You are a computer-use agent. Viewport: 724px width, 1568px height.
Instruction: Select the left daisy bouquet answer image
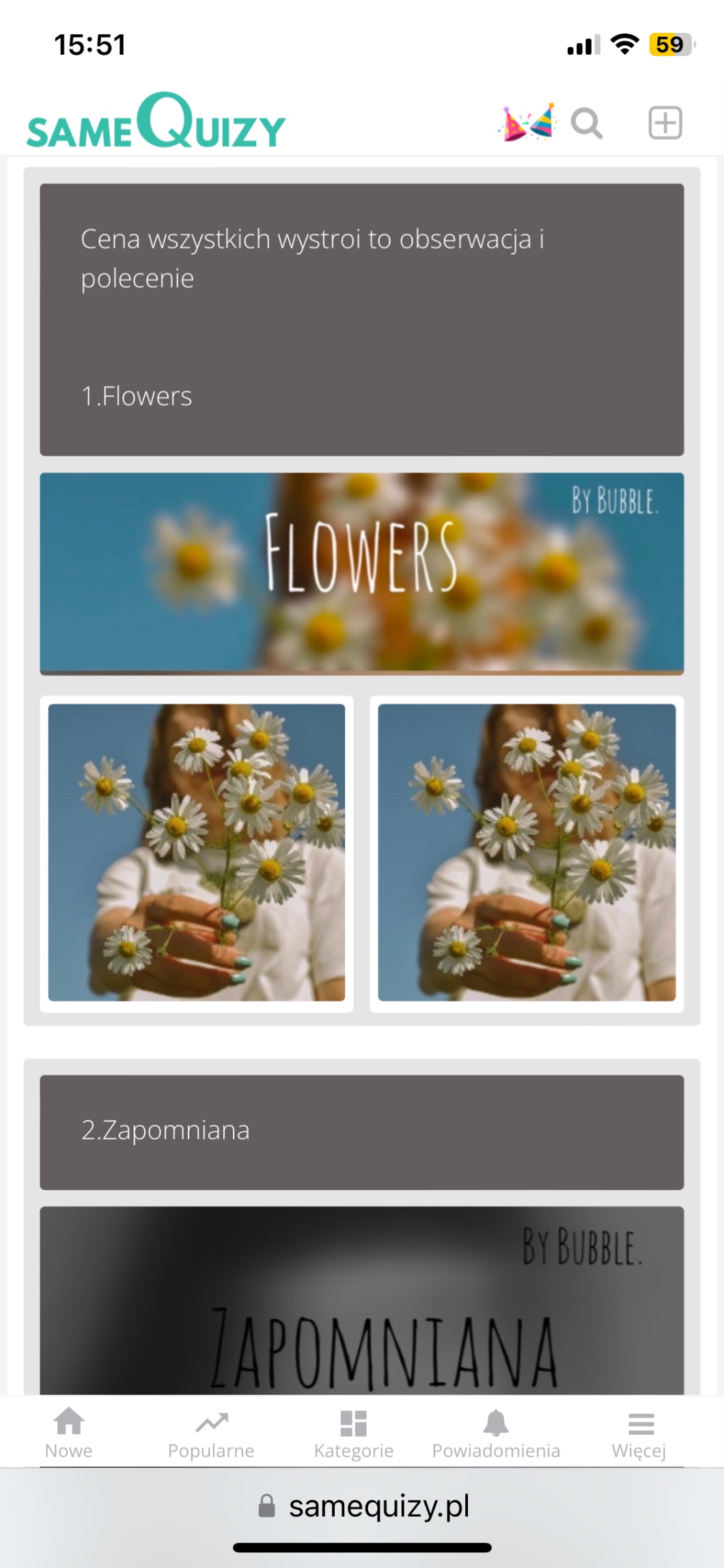(x=197, y=853)
